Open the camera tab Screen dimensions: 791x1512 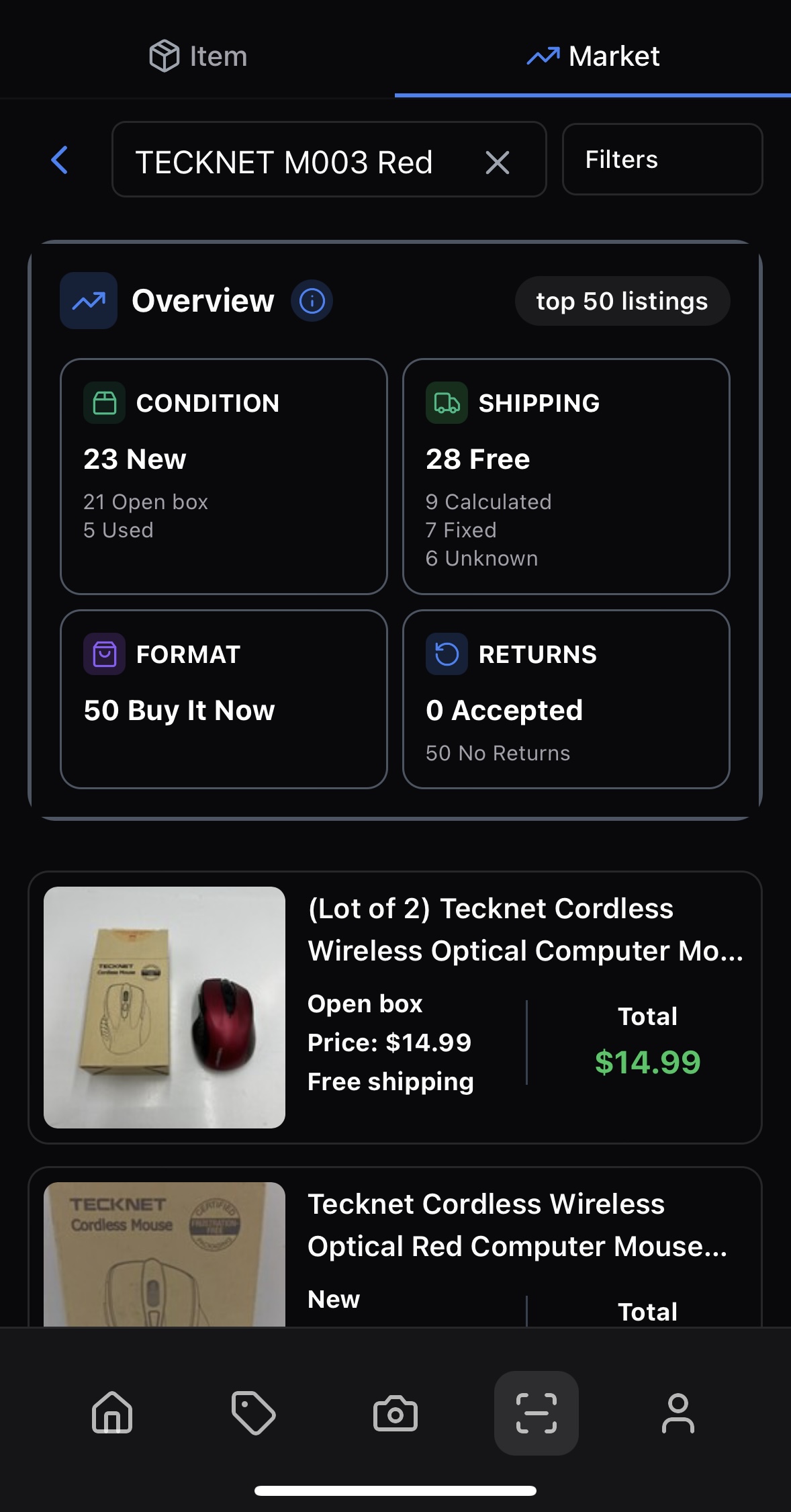[395, 1413]
